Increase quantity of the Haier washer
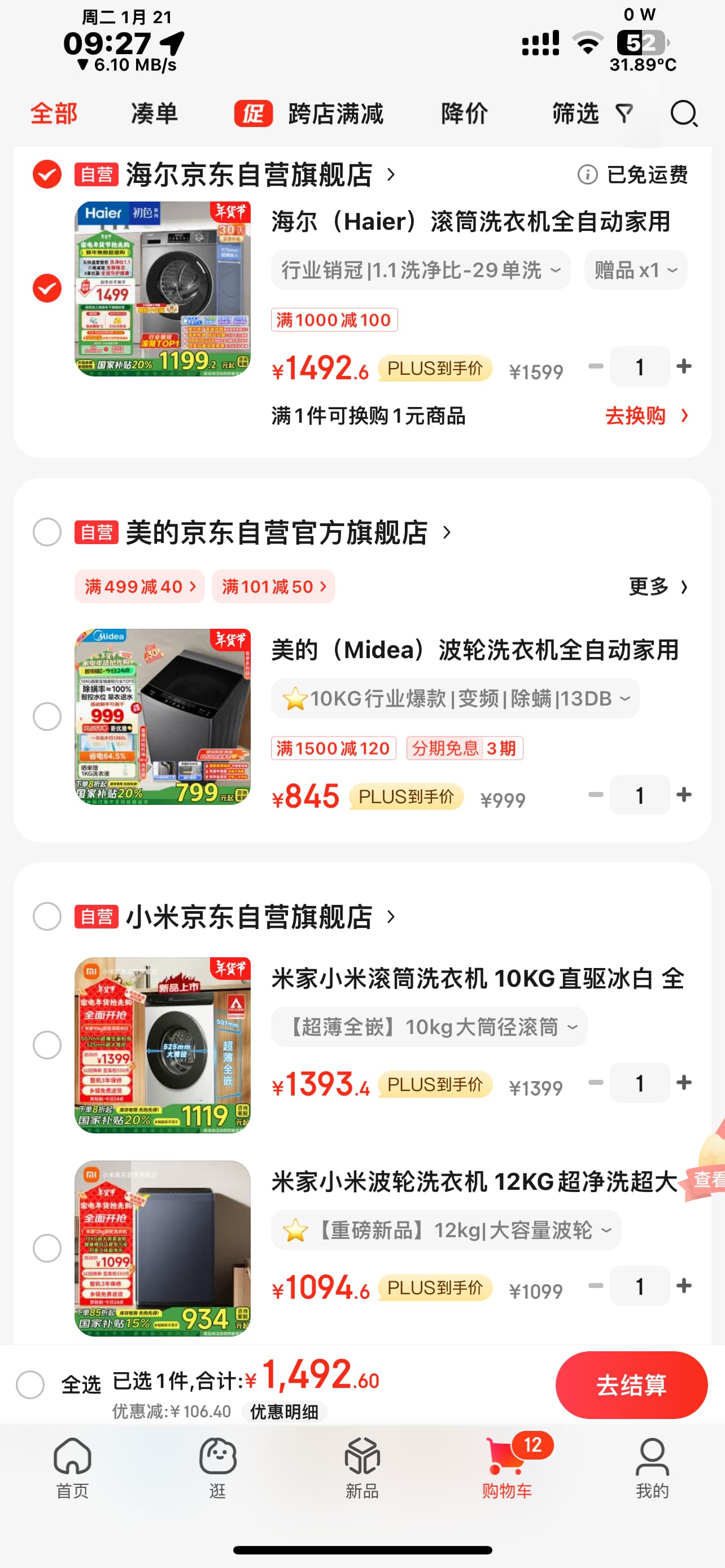The height and width of the screenshot is (1568, 725). (x=684, y=366)
